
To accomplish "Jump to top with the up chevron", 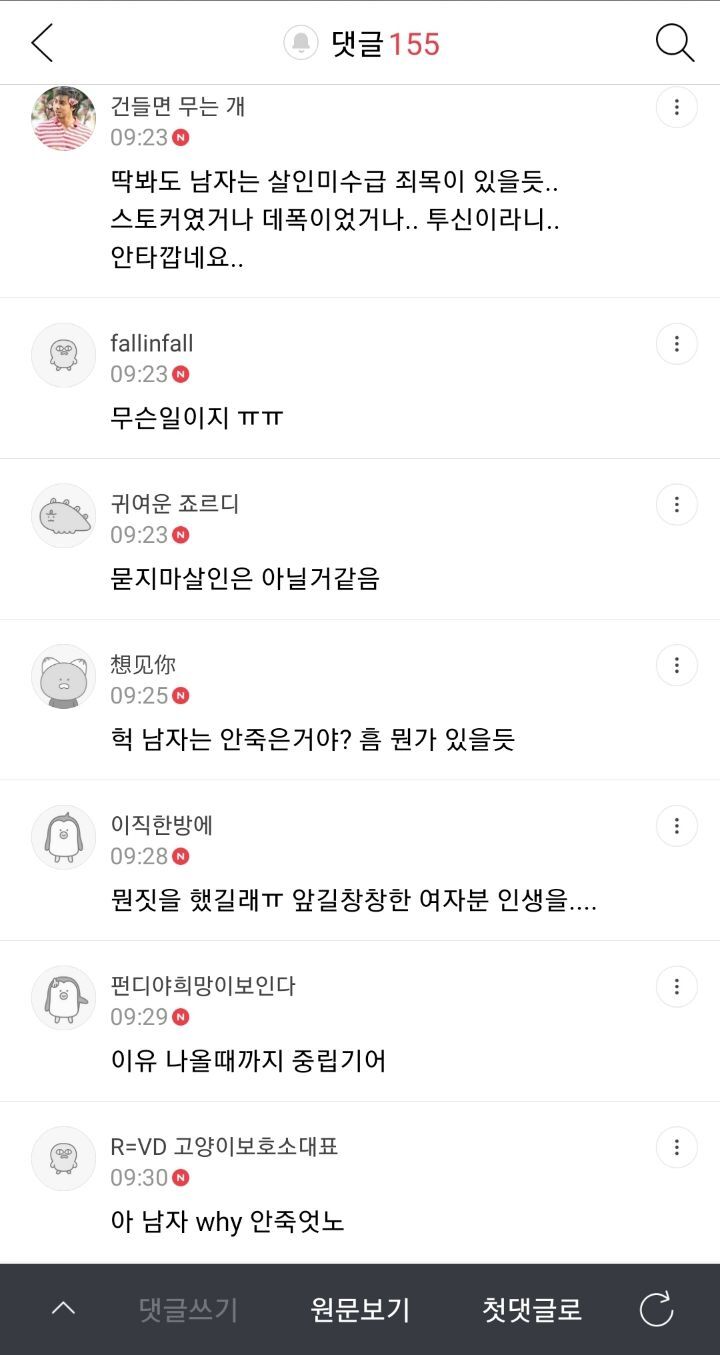I will click(63, 1309).
